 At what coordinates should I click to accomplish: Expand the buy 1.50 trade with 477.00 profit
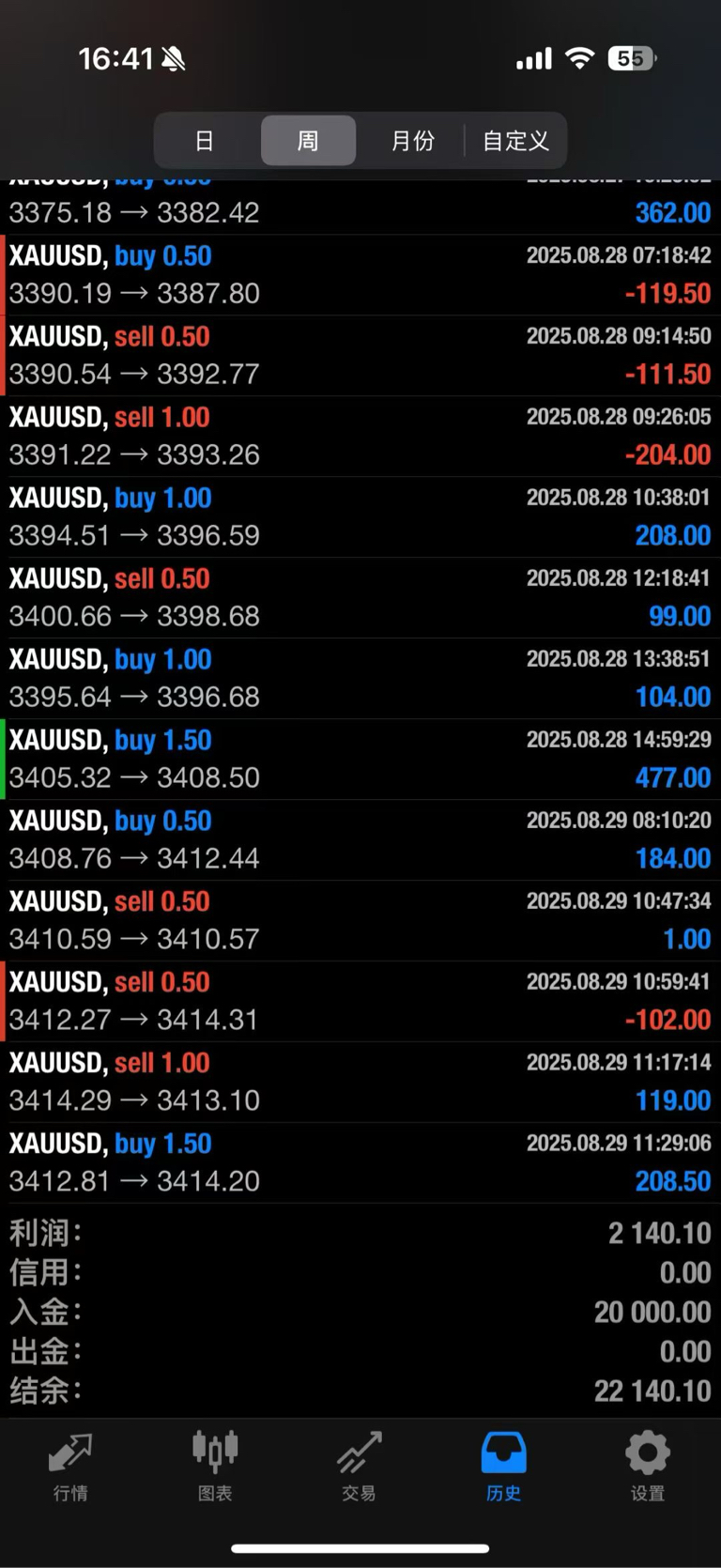point(360,760)
